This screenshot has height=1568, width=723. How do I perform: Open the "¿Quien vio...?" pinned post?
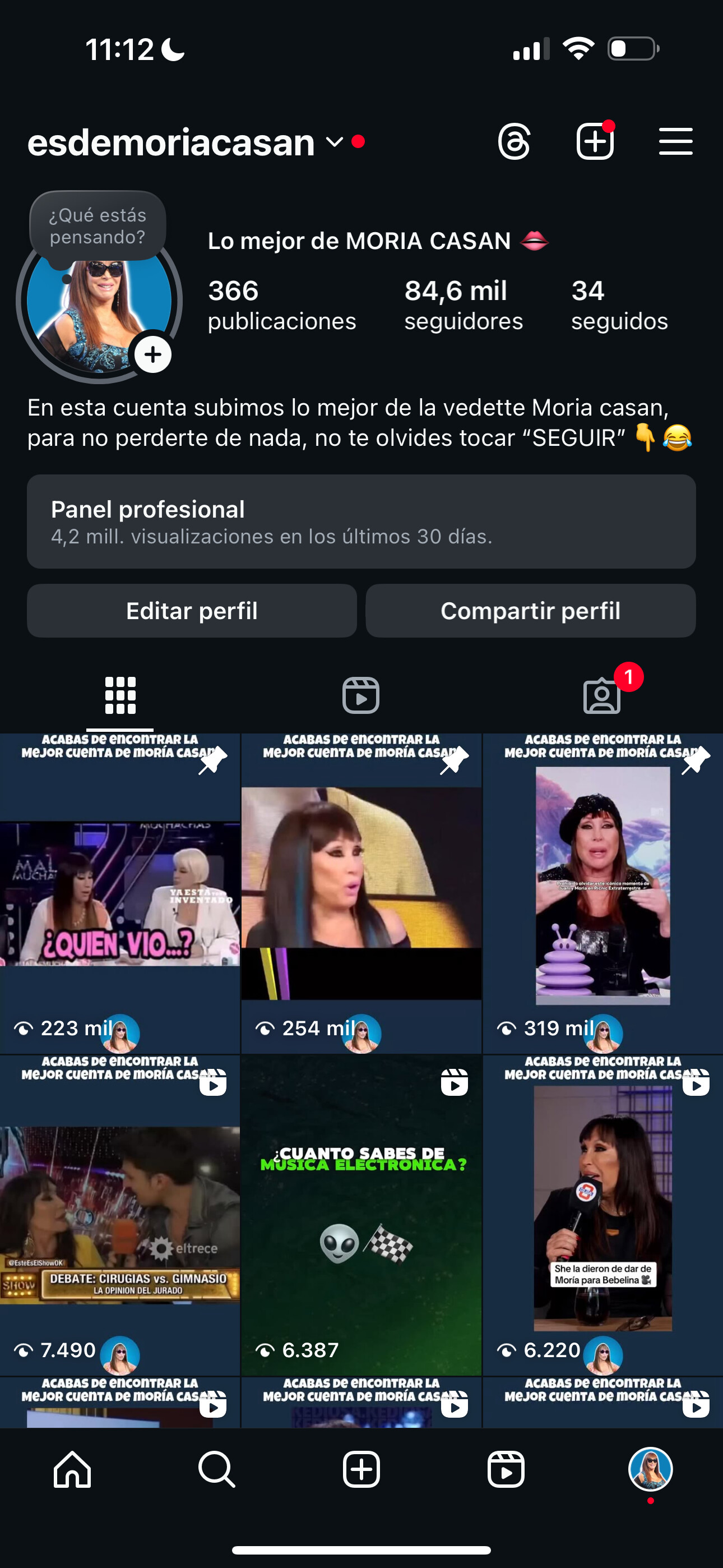(120, 893)
